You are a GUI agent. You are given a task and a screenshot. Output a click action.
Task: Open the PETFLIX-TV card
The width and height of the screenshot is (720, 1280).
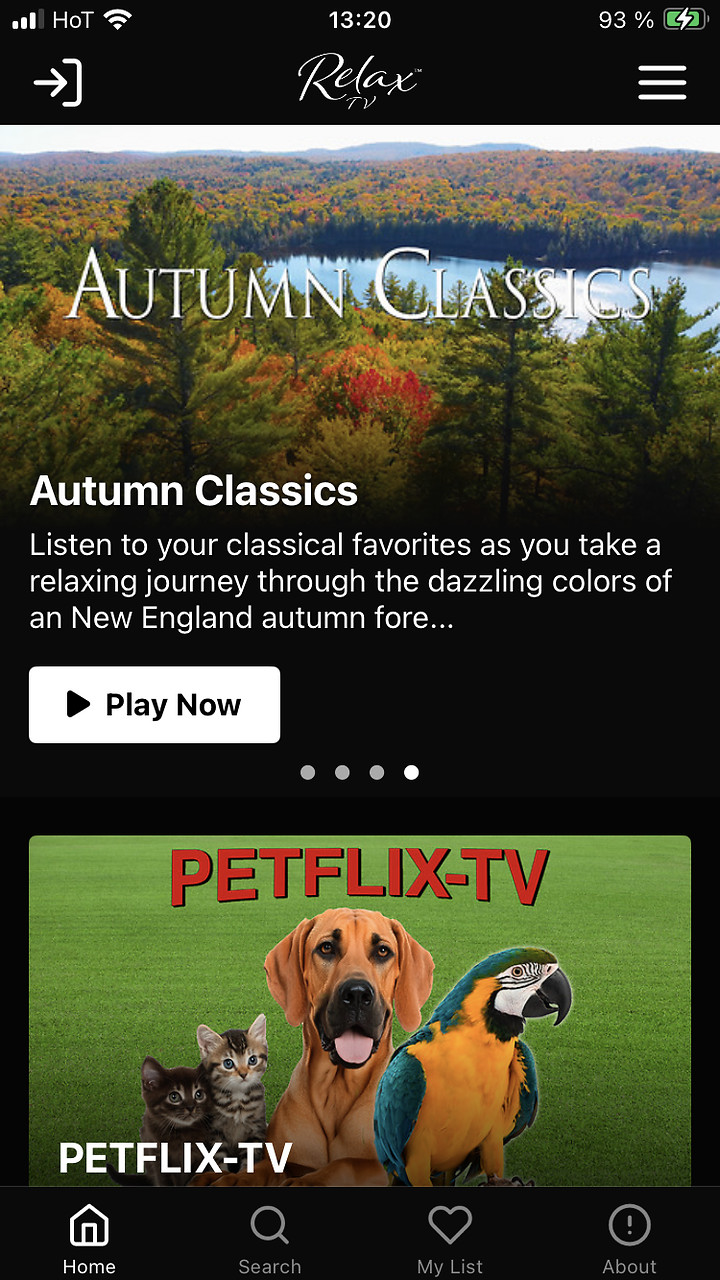360,1010
